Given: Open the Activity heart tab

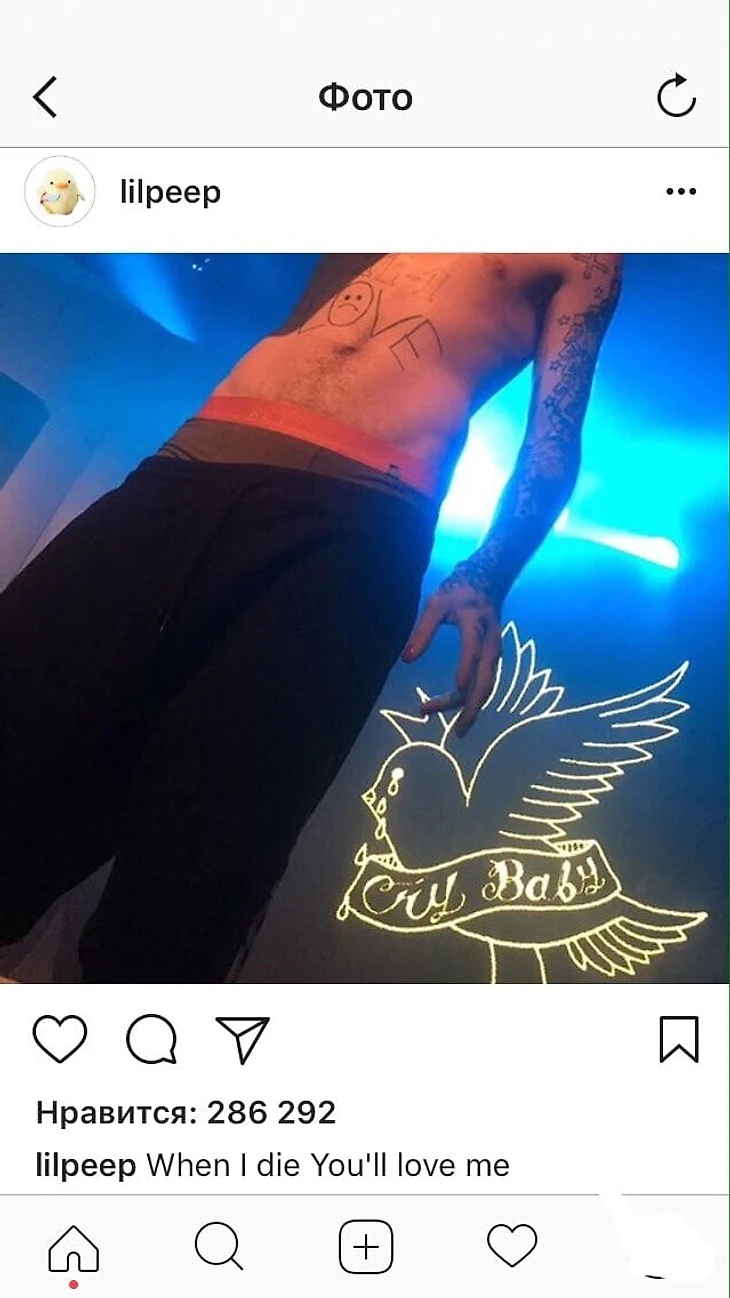Looking at the screenshot, I should [x=512, y=1247].
